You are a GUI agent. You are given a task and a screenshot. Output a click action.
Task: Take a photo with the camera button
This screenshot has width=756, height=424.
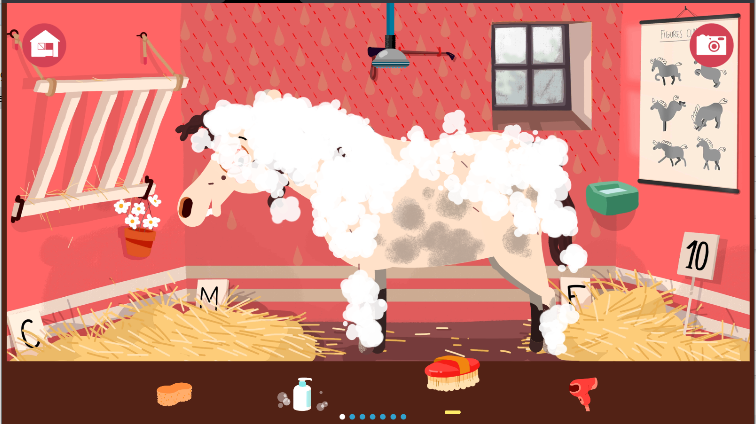coord(711,45)
